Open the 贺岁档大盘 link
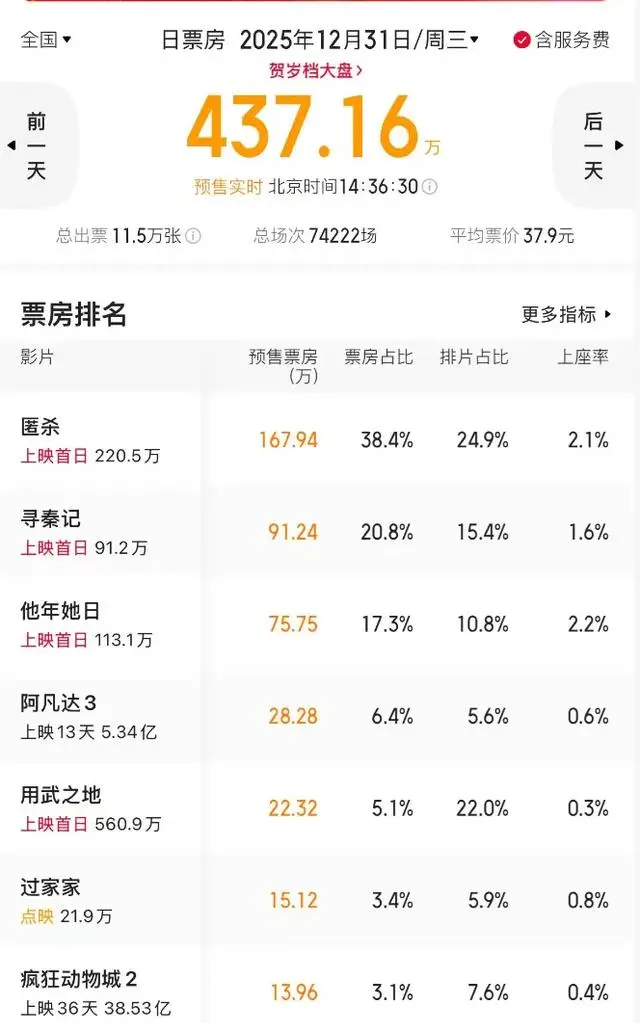Image resolution: width=640 pixels, height=1023 pixels. pyautogui.click(x=315, y=70)
